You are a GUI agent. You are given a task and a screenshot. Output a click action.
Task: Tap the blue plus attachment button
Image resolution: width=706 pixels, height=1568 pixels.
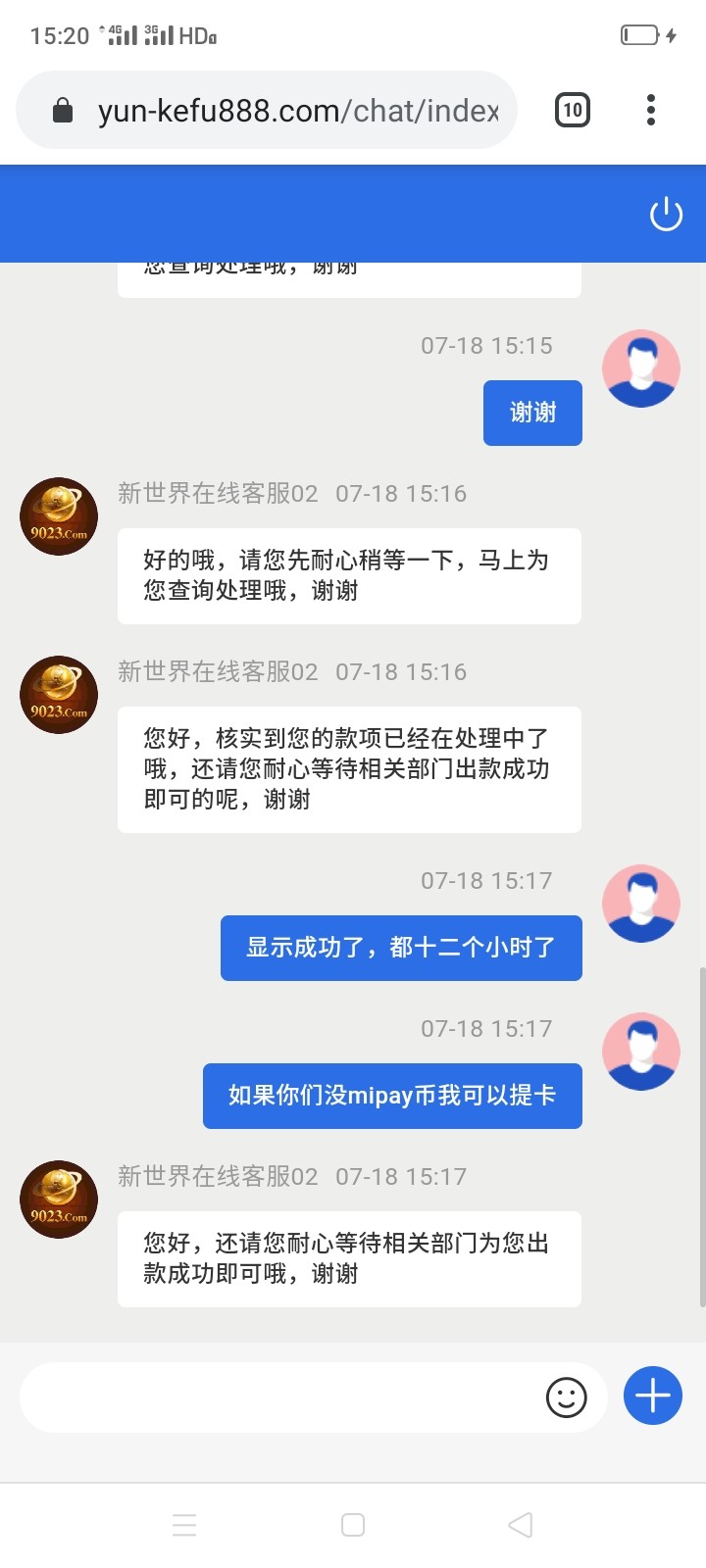653,1396
